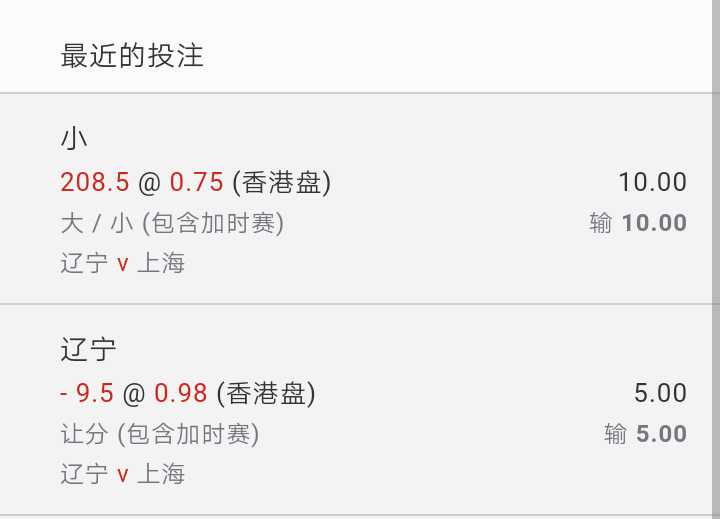The width and height of the screenshot is (720, 519).
Task: Open the 小 208.5 @ 0.75 bet record
Action: [358, 199]
